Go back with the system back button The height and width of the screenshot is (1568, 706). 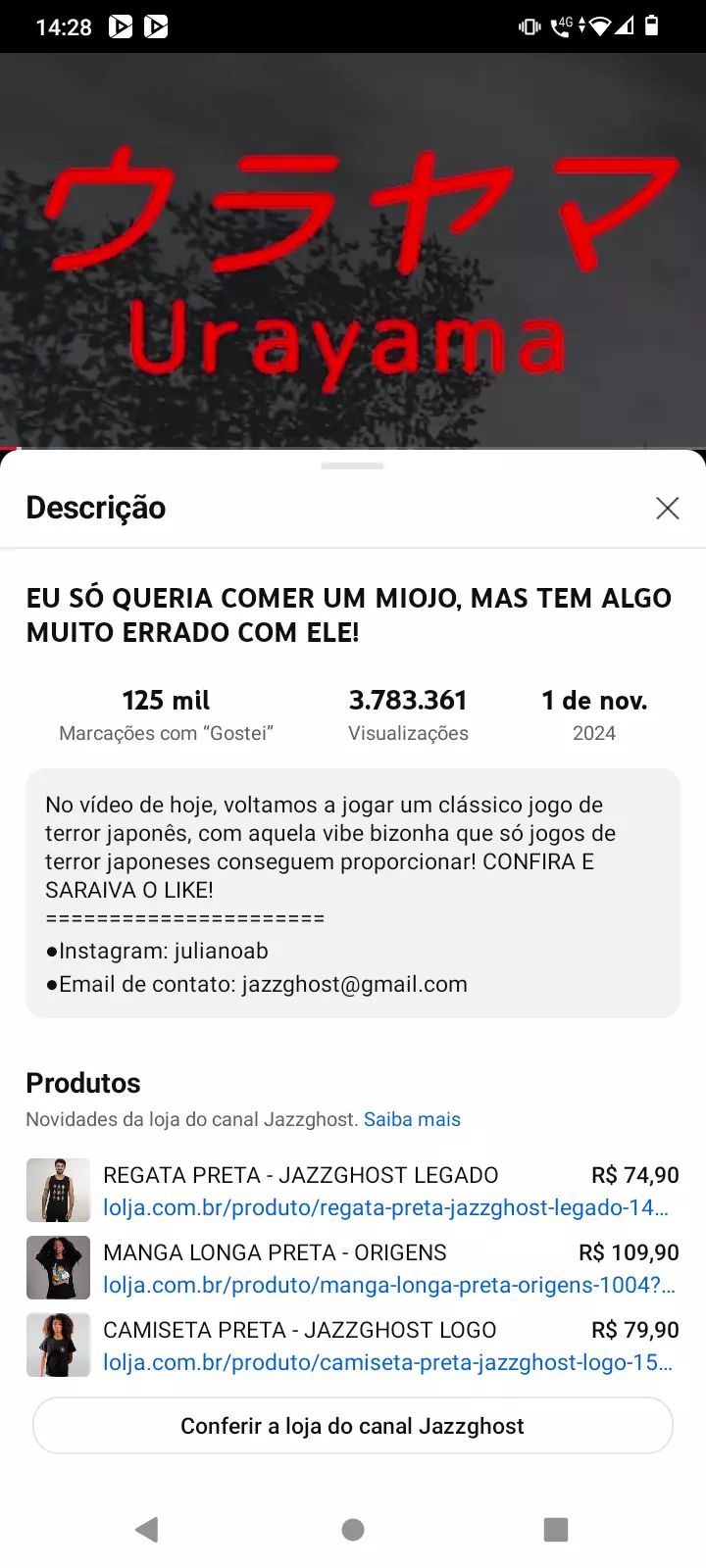tap(147, 1530)
